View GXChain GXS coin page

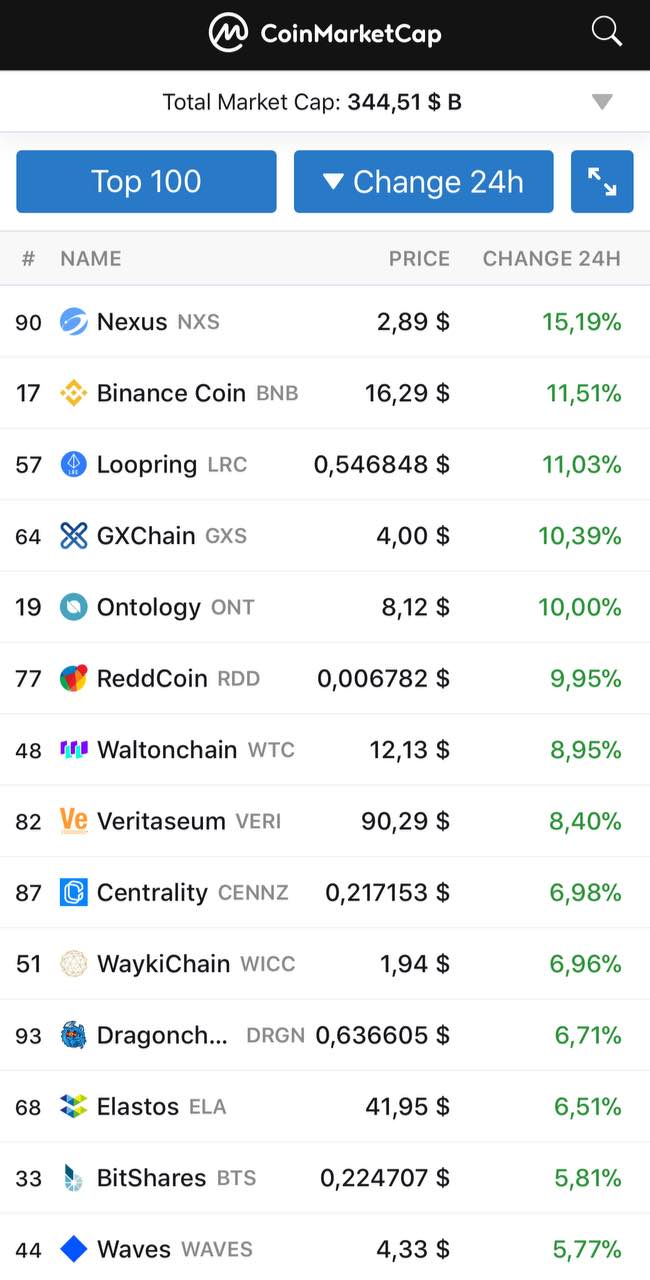click(x=325, y=536)
